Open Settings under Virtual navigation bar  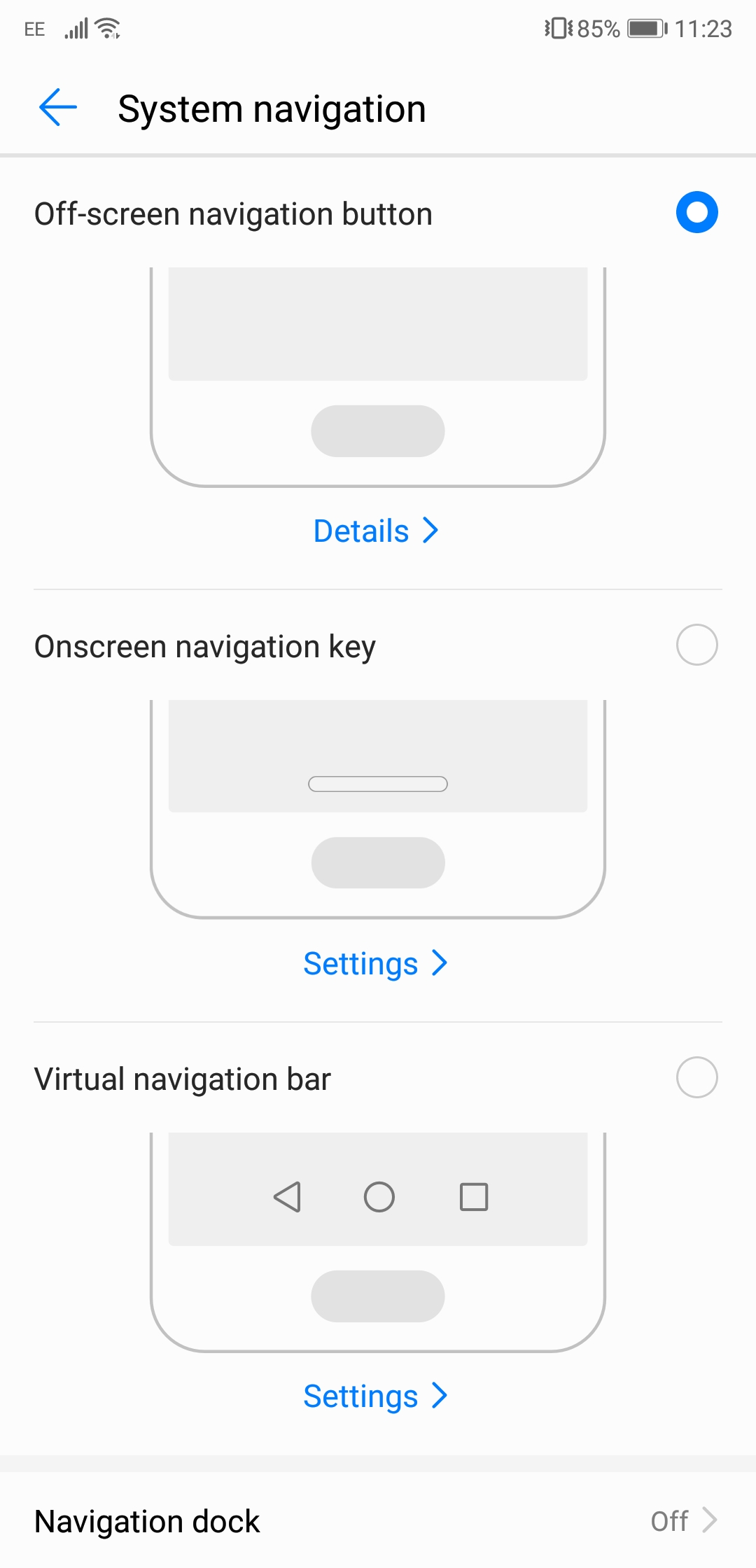376,1396
